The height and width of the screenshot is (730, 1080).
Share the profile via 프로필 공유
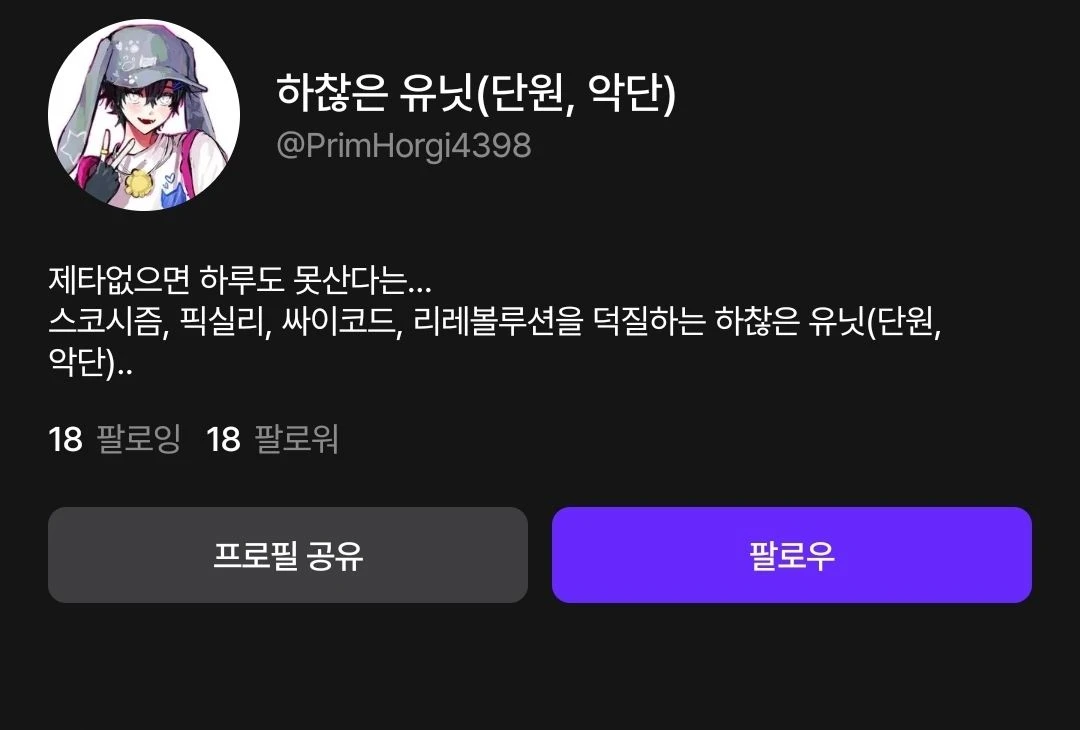288,555
